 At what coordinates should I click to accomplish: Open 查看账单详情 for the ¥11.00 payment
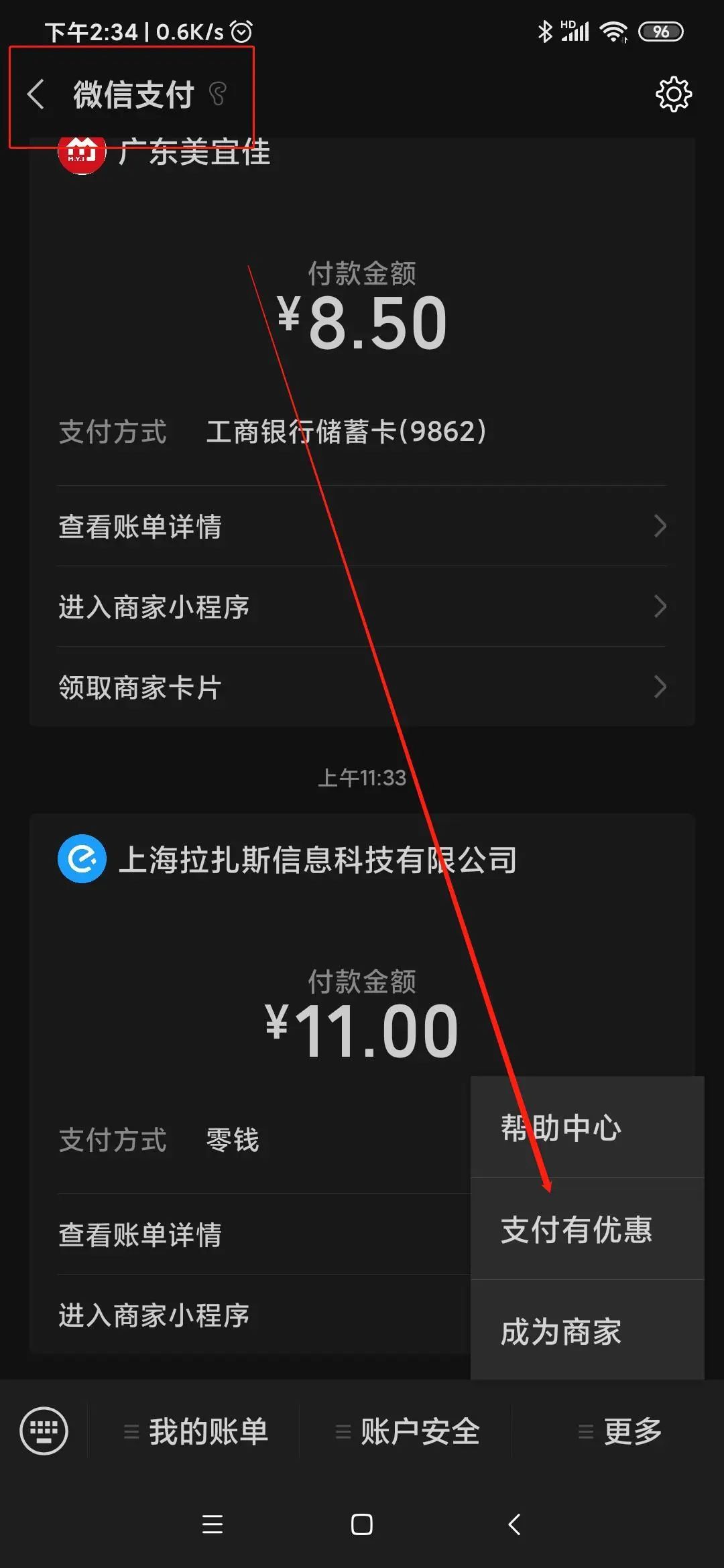(264, 1234)
